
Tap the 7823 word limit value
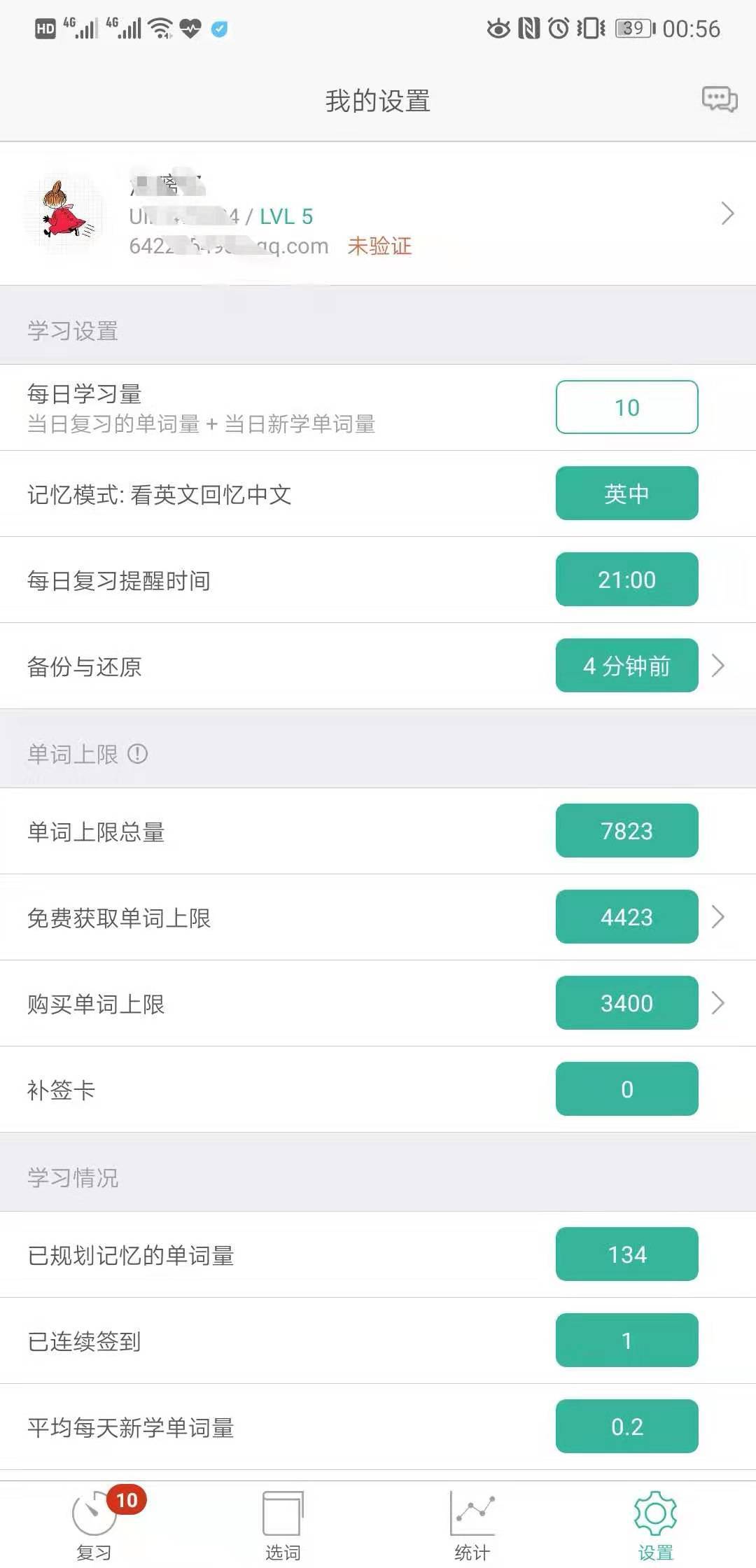click(626, 831)
